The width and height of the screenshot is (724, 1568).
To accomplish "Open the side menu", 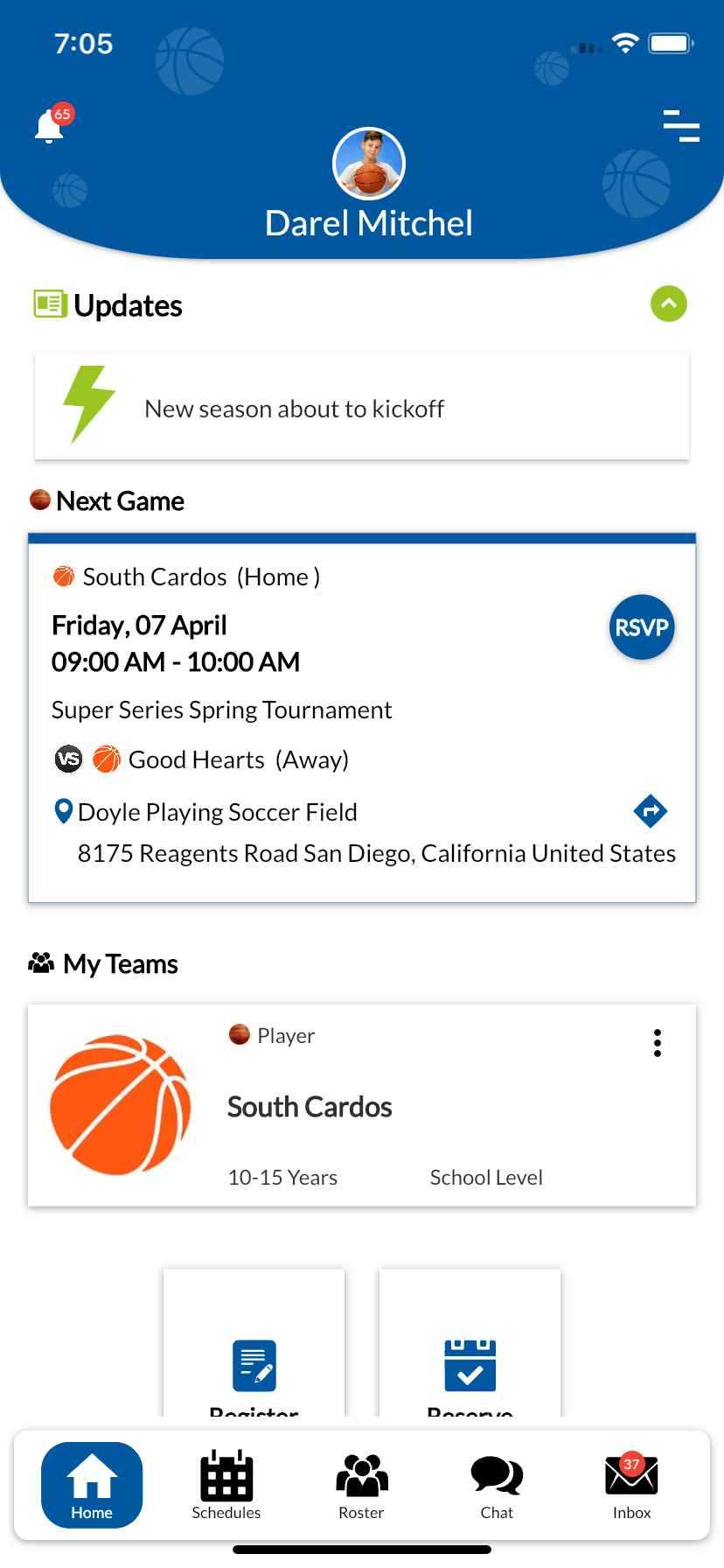I will coord(681,126).
